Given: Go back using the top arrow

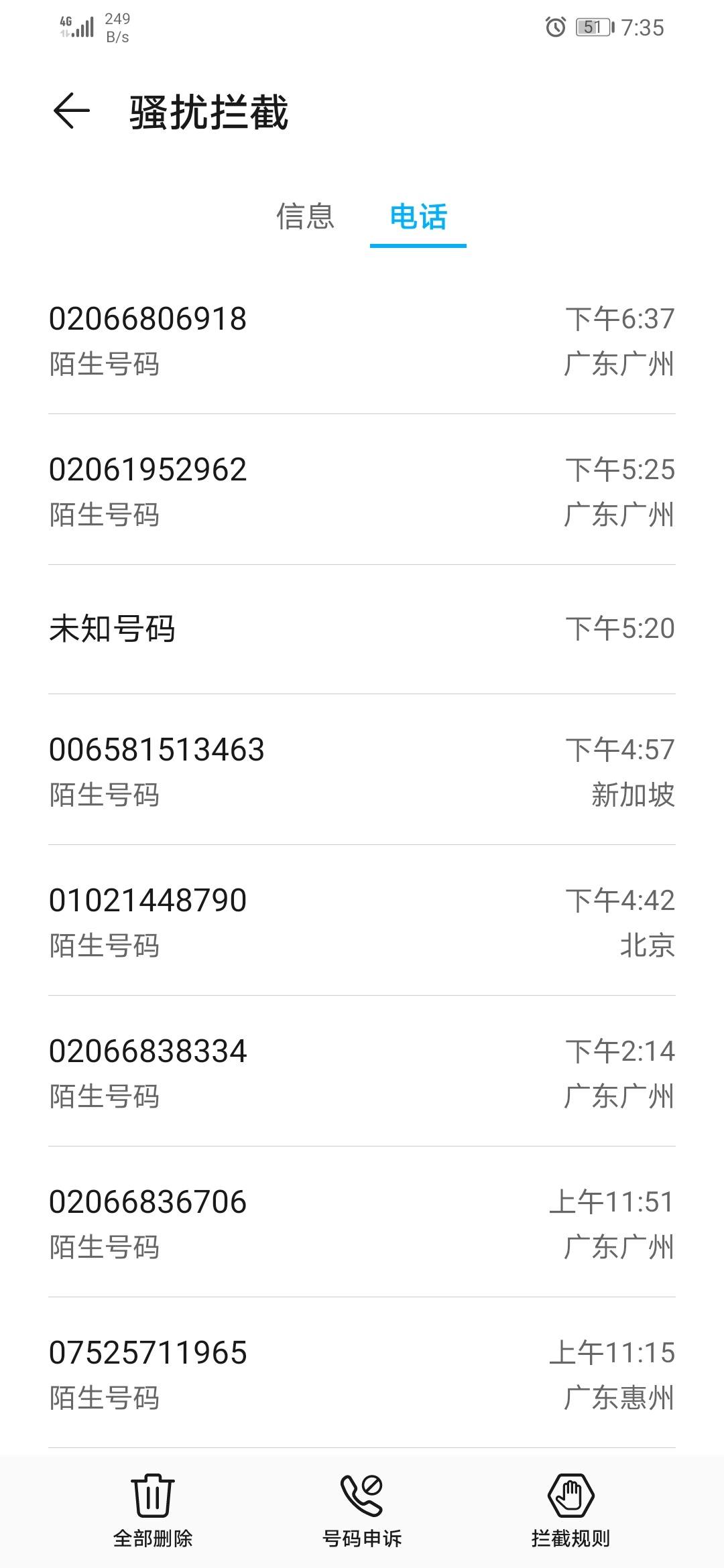Looking at the screenshot, I should pyautogui.click(x=71, y=111).
